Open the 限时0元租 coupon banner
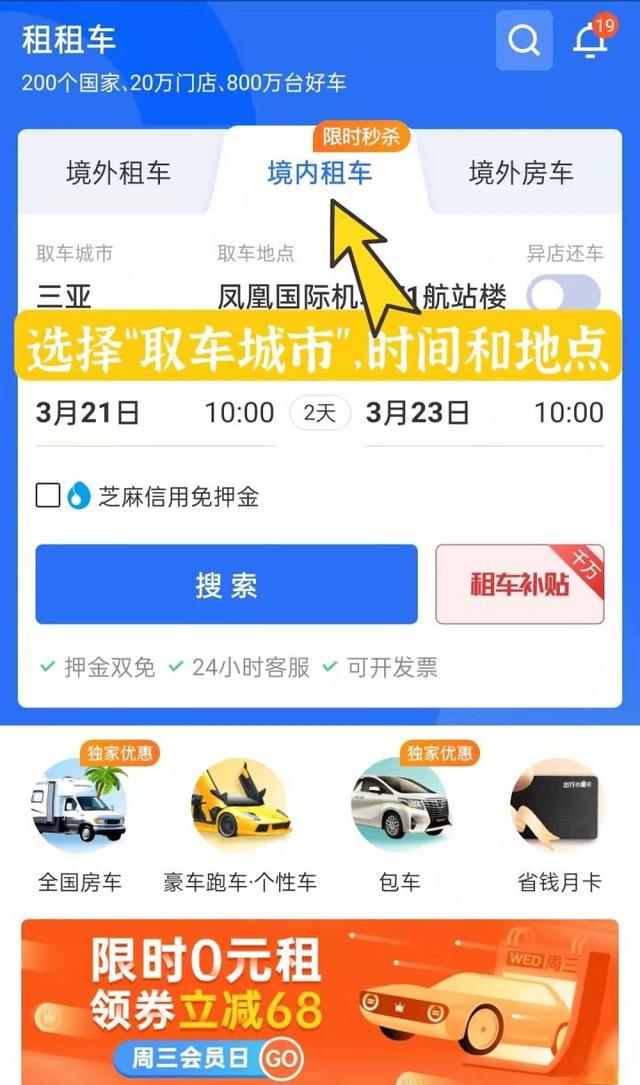Viewport: 640px width, 1085px height. (x=320, y=1000)
